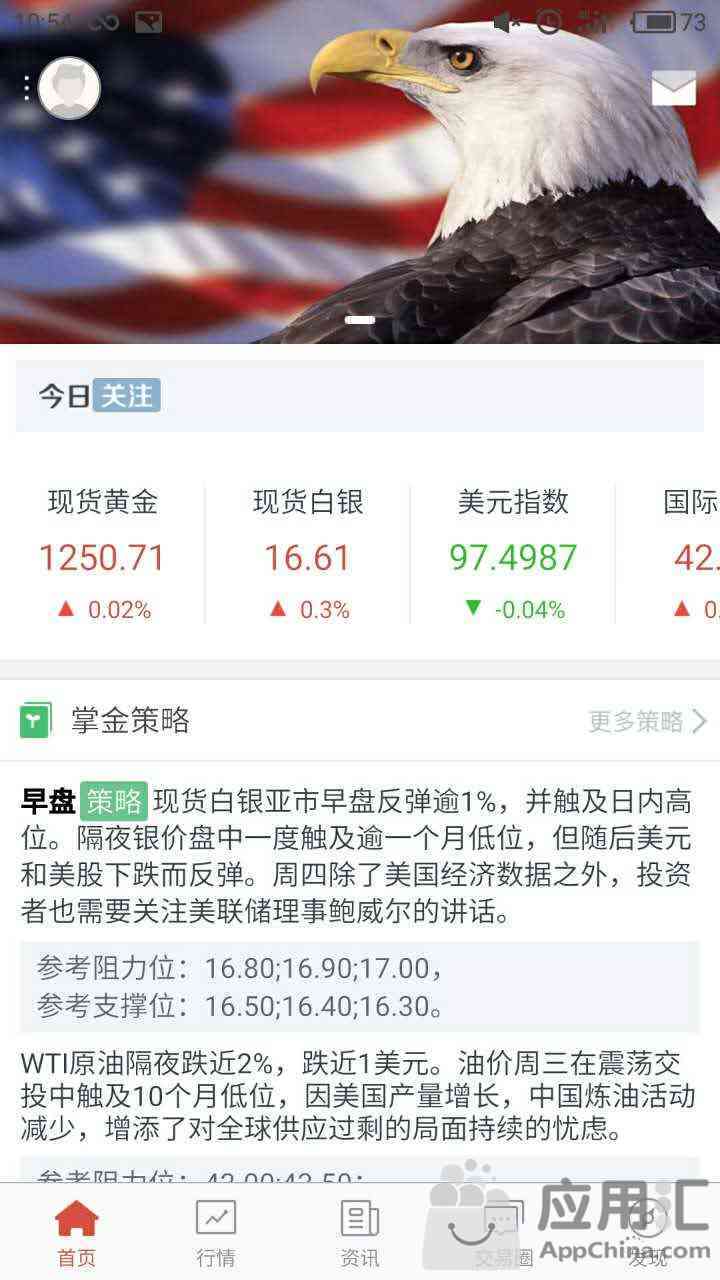Open the profile avatar icon
The image size is (720, 1280).
click(69, 88)
